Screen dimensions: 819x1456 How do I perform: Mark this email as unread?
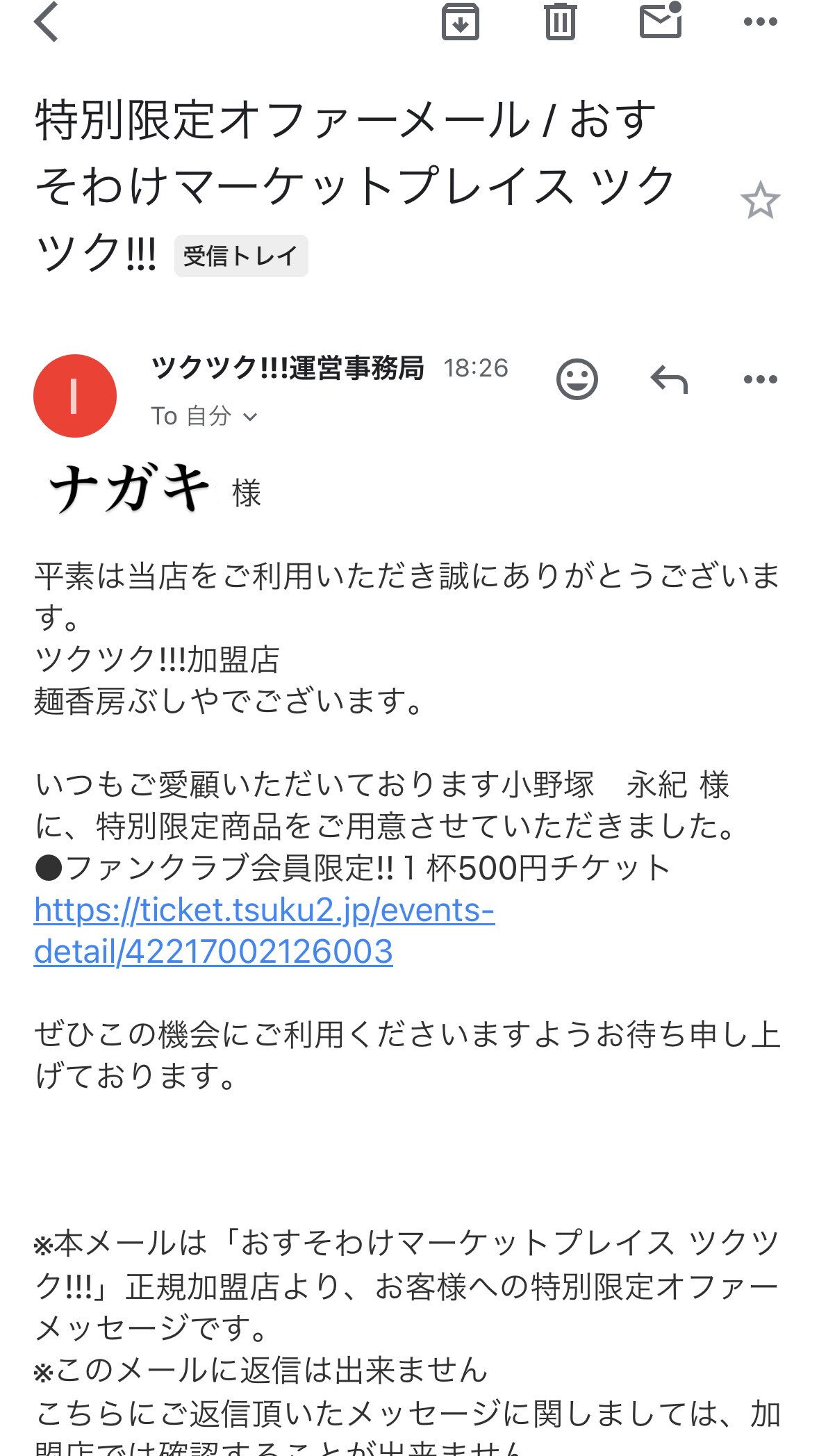pyautogui.click(x=660, y=21)
